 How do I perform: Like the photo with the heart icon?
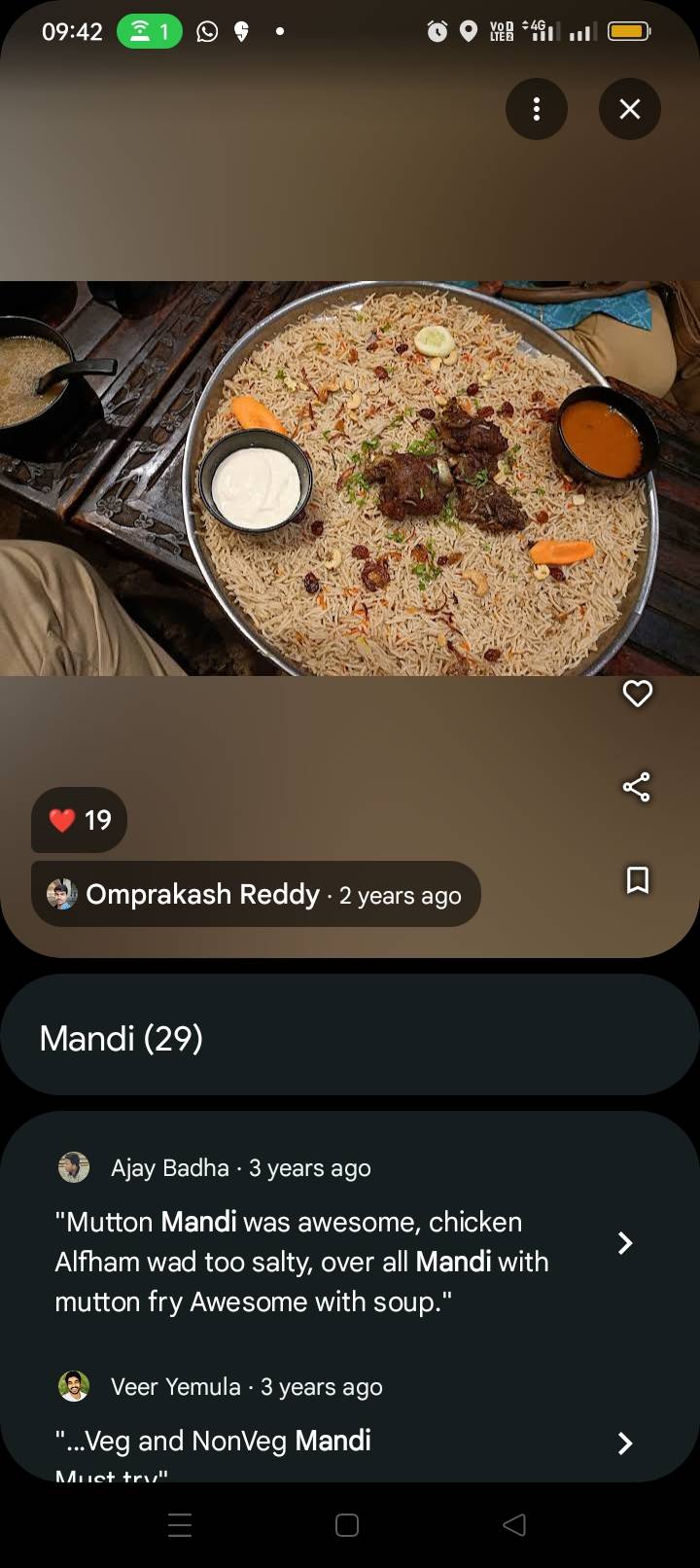tap(638, 693)
